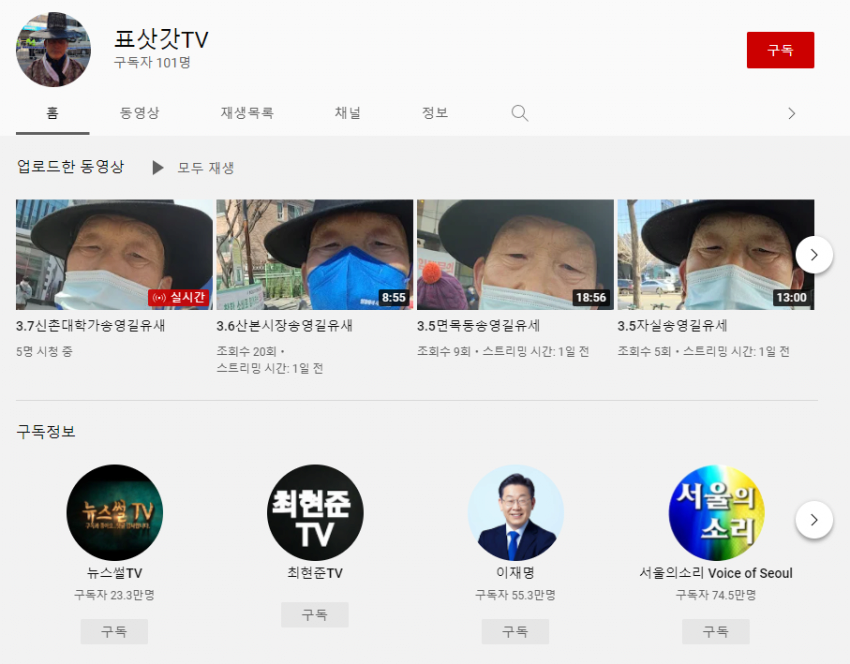Viewport: 850px width, 664px height.
Task: Open the 뉴스썰TV channel
Action: [114, 512]
